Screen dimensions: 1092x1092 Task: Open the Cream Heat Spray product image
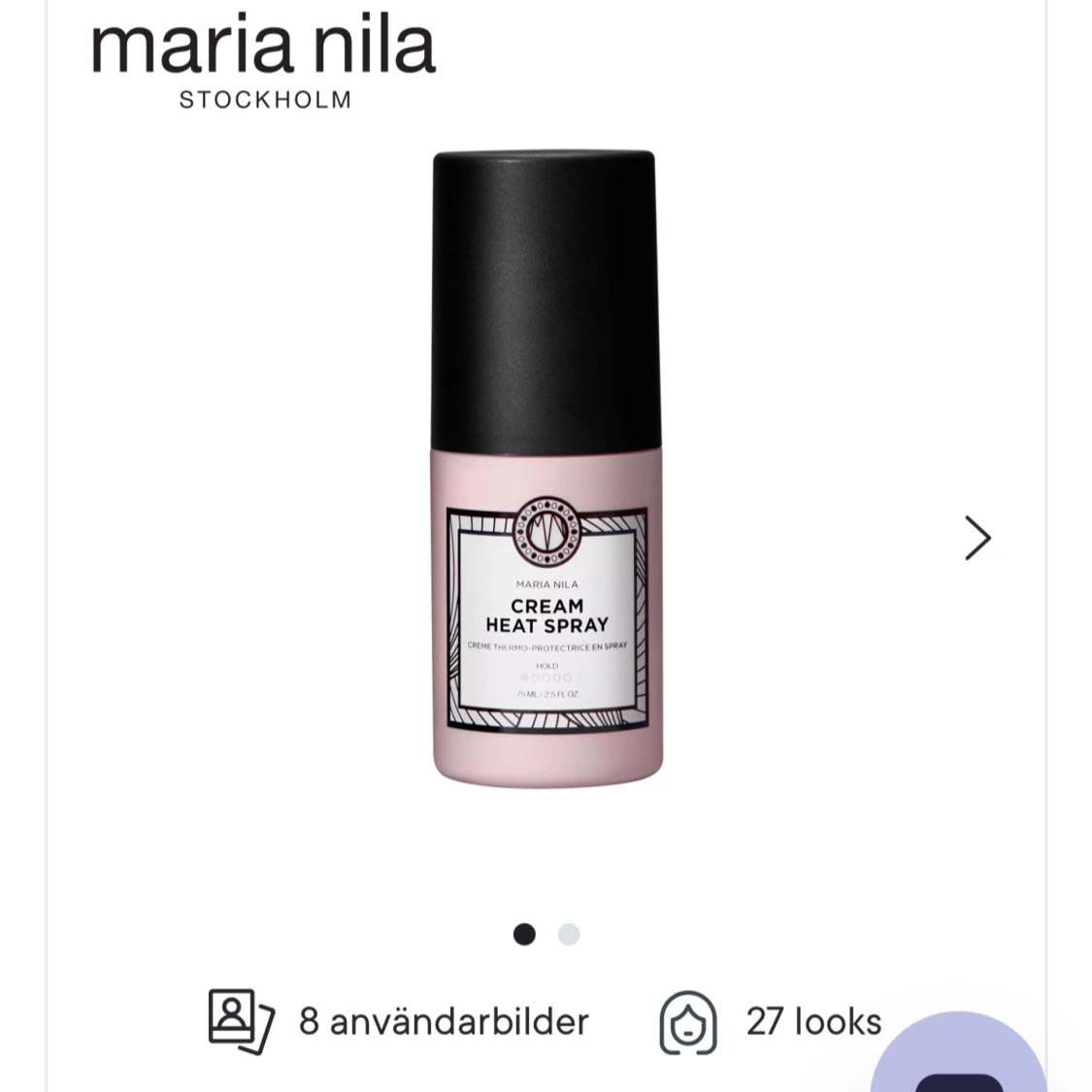[x=546, y=469]
